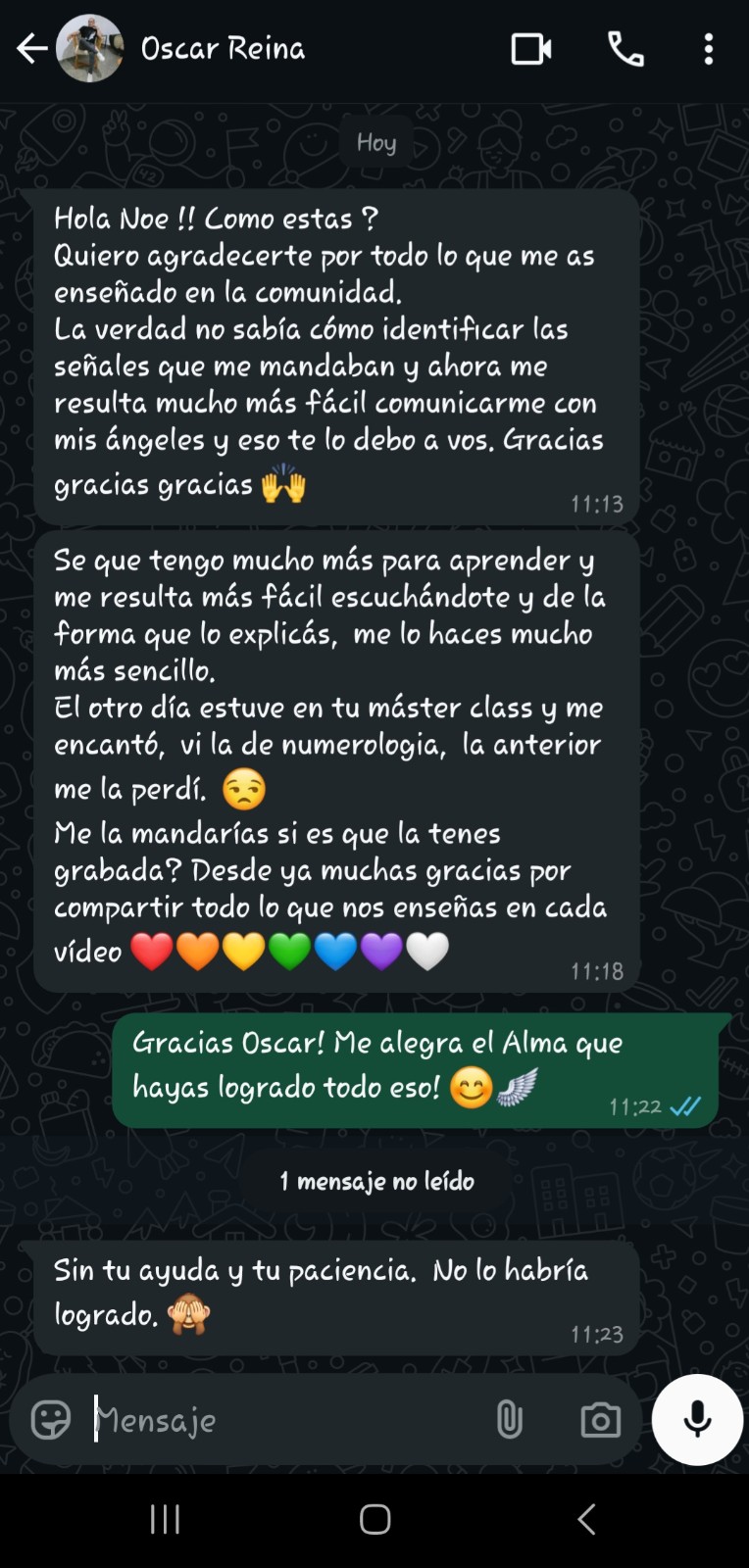
Task: Open Oscar Reina's contact info
Action: click(x=224, y=48)
